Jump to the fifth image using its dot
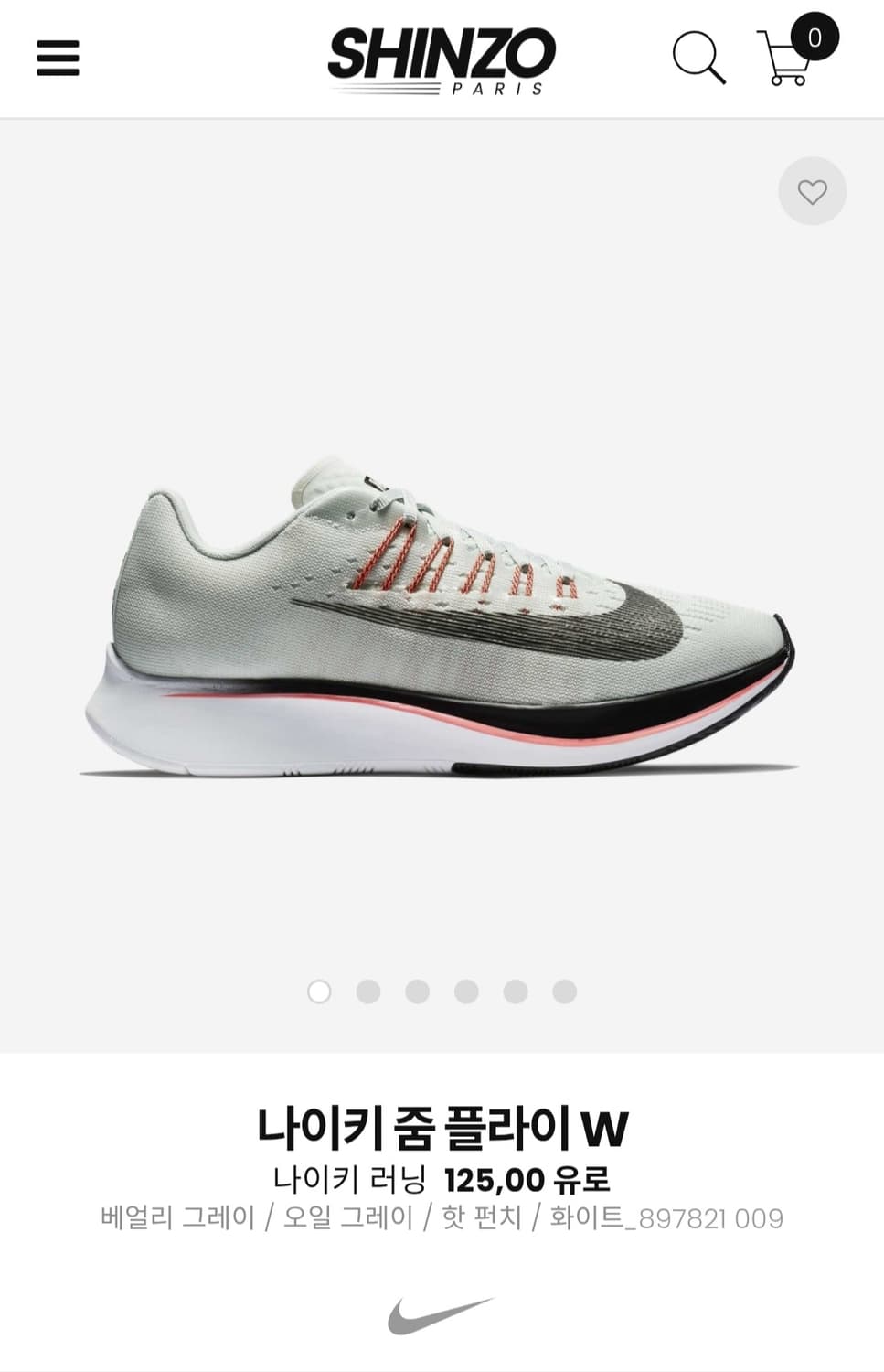This screenshot has width=884, height=1372. coord(517,991)
